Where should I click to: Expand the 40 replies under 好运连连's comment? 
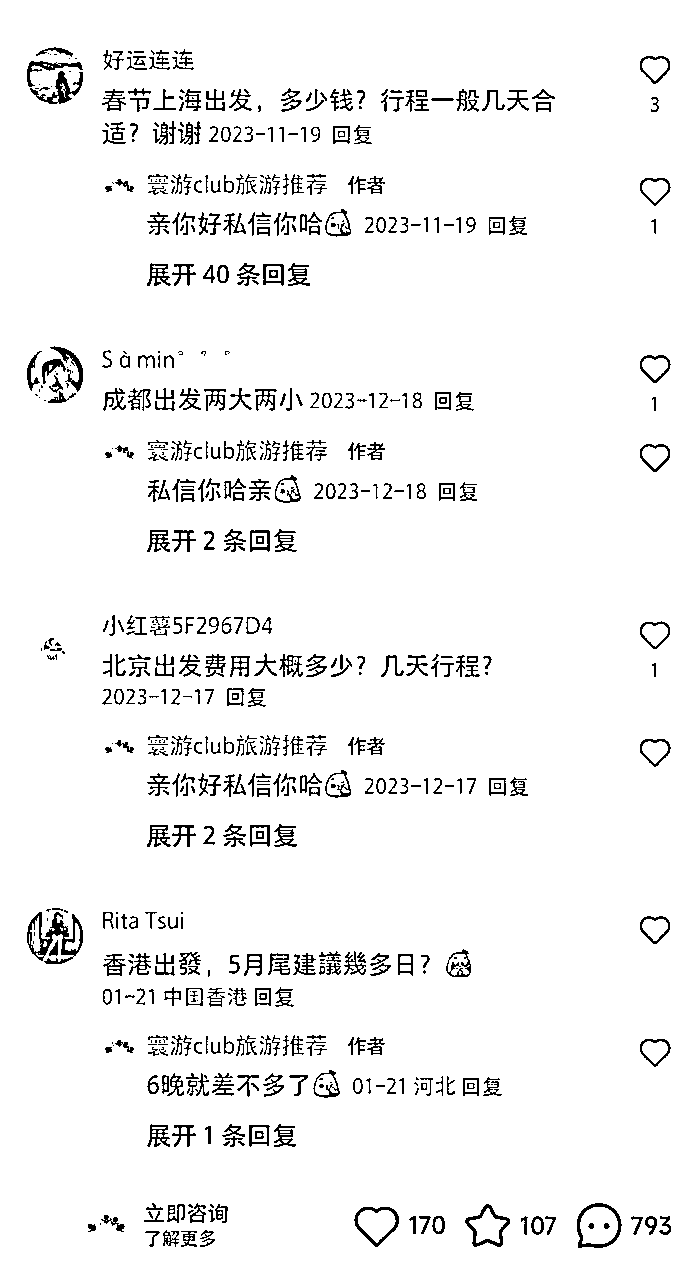[x=228, y=274]
